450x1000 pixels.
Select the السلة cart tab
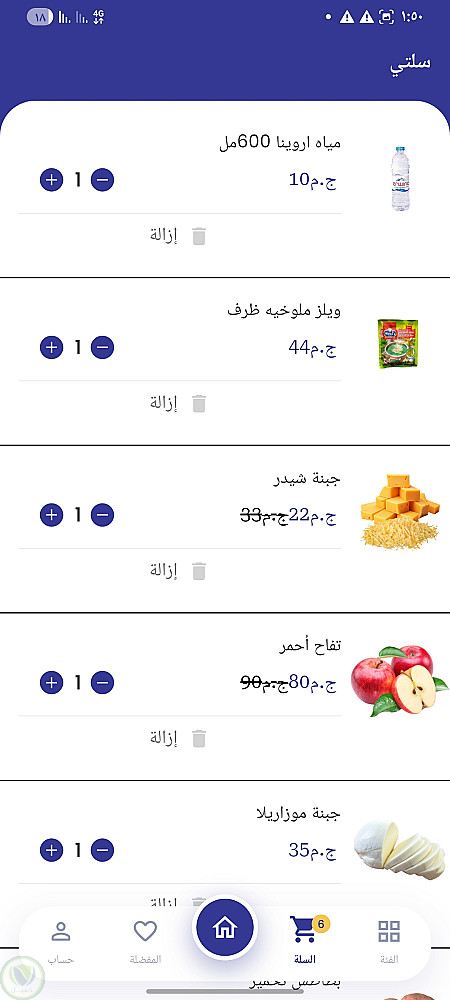[x=305, y=941]
